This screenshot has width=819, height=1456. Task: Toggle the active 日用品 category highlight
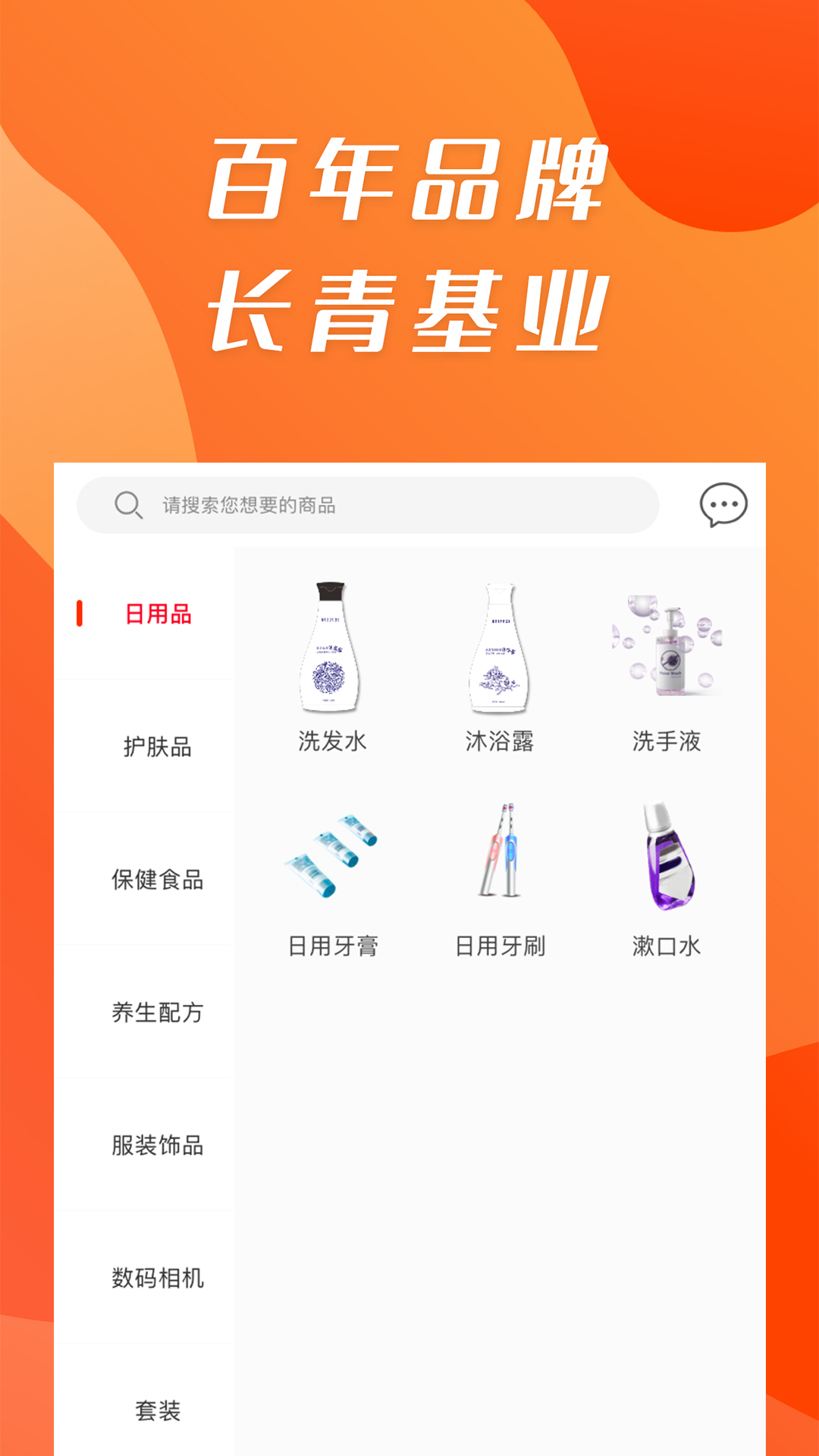156,614
